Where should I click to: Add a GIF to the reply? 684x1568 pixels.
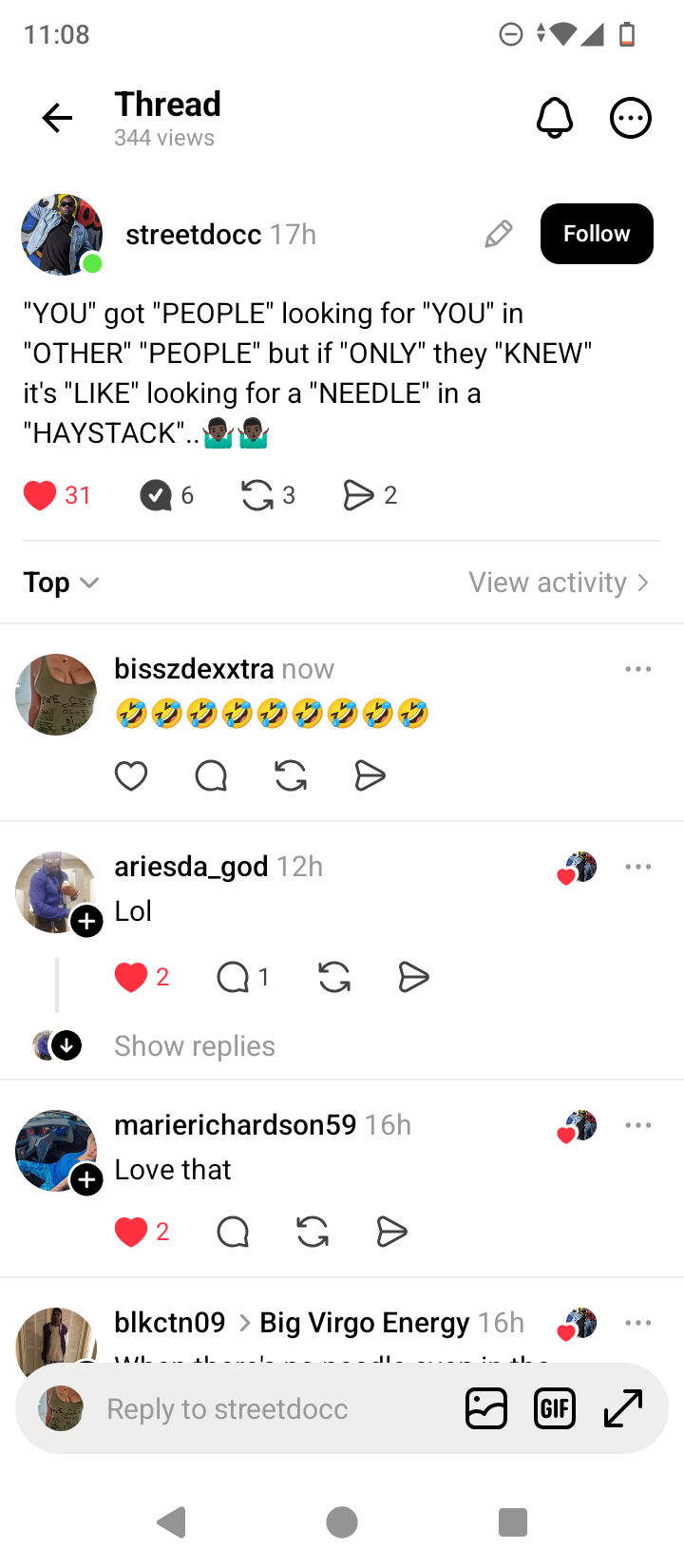click(x=555, y=1408)
